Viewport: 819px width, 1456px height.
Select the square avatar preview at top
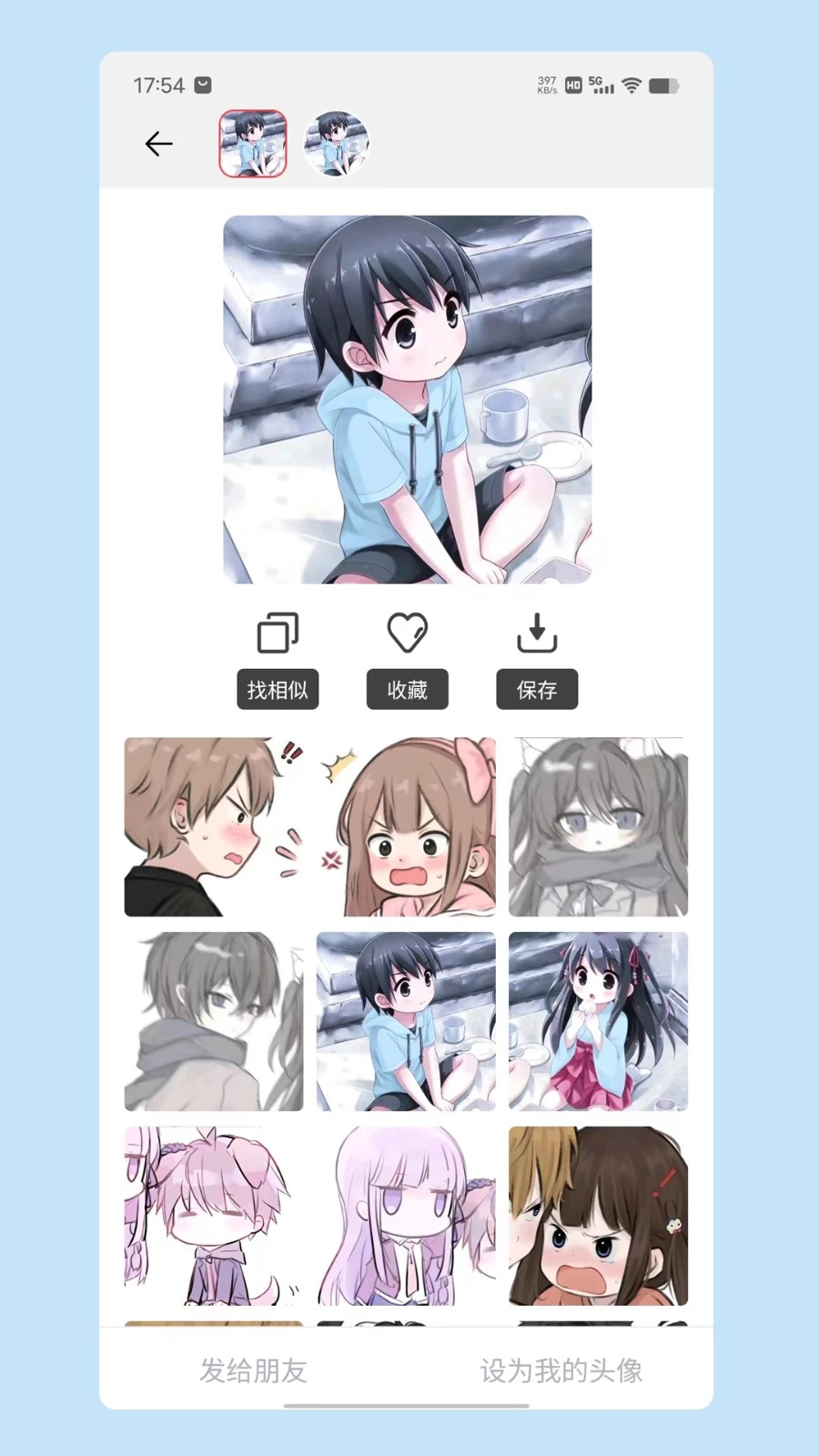[252, 143]
